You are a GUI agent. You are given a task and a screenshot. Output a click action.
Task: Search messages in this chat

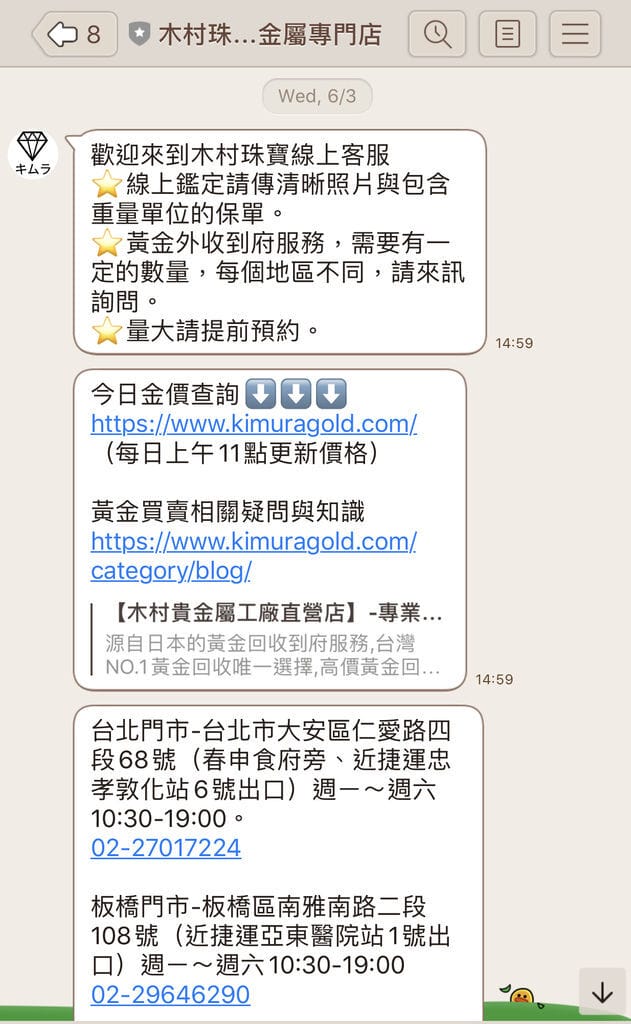click(437, 34)
